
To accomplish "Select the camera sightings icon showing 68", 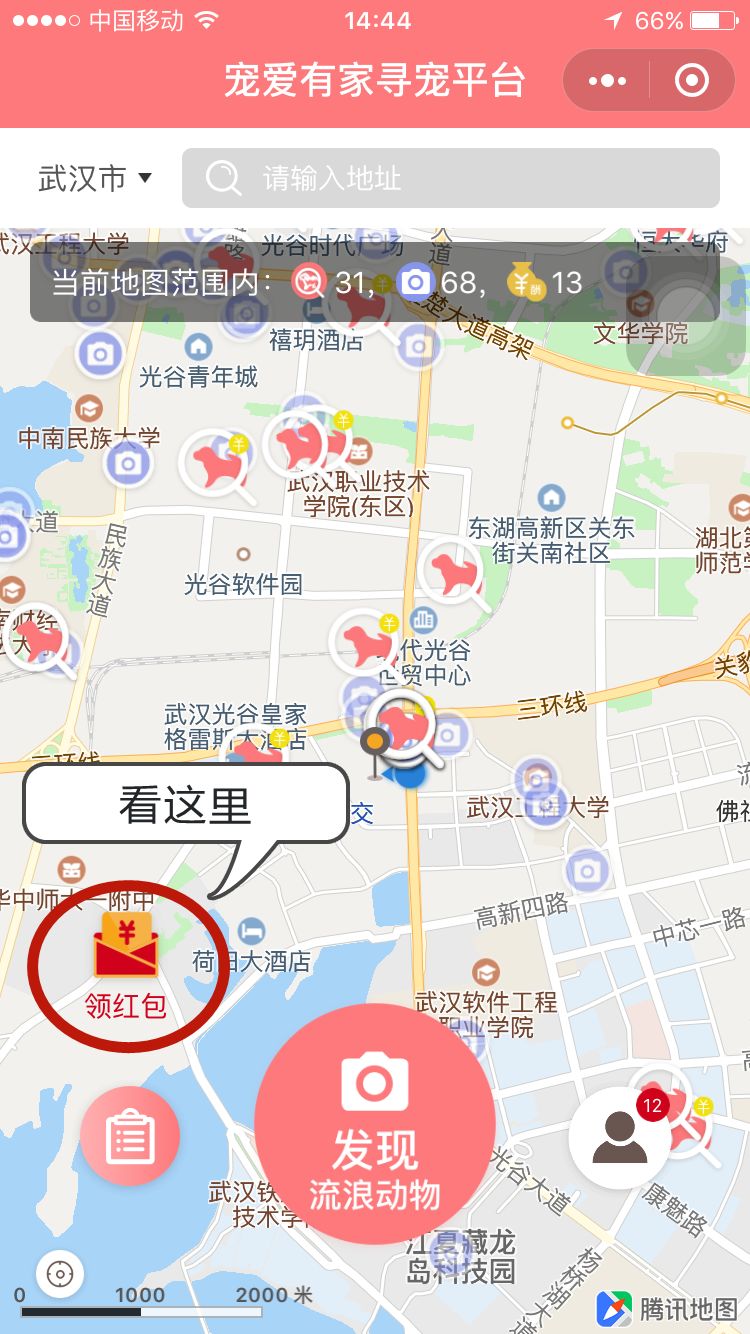I will [415, 282].
